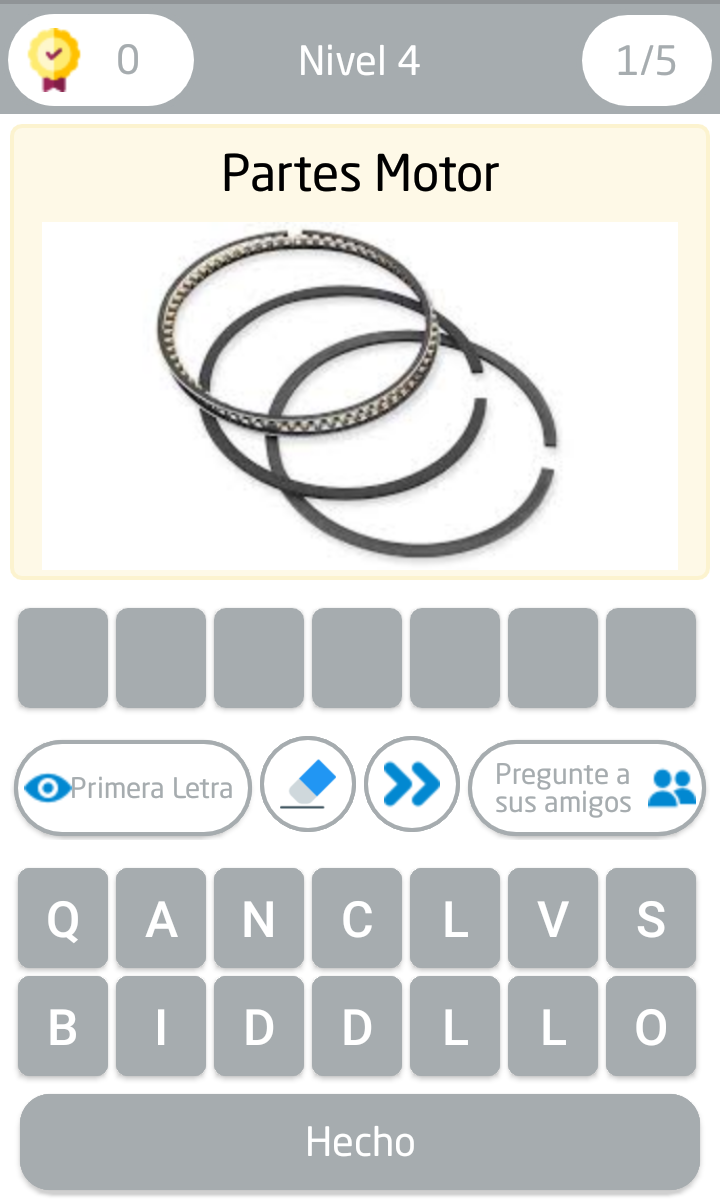Choose the letter N tile

[x=258, y=918]
